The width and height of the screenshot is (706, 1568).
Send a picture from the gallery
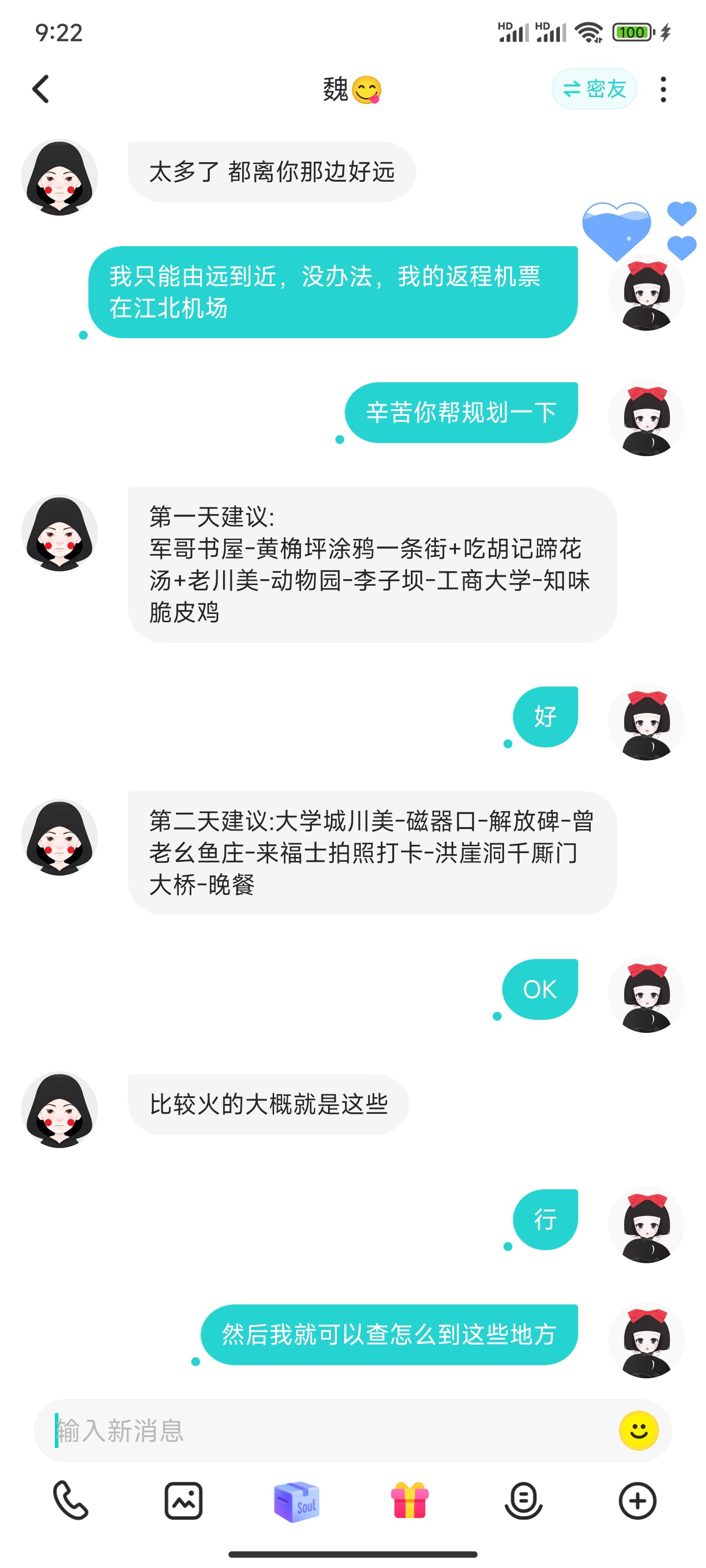tap(183, 1500)
